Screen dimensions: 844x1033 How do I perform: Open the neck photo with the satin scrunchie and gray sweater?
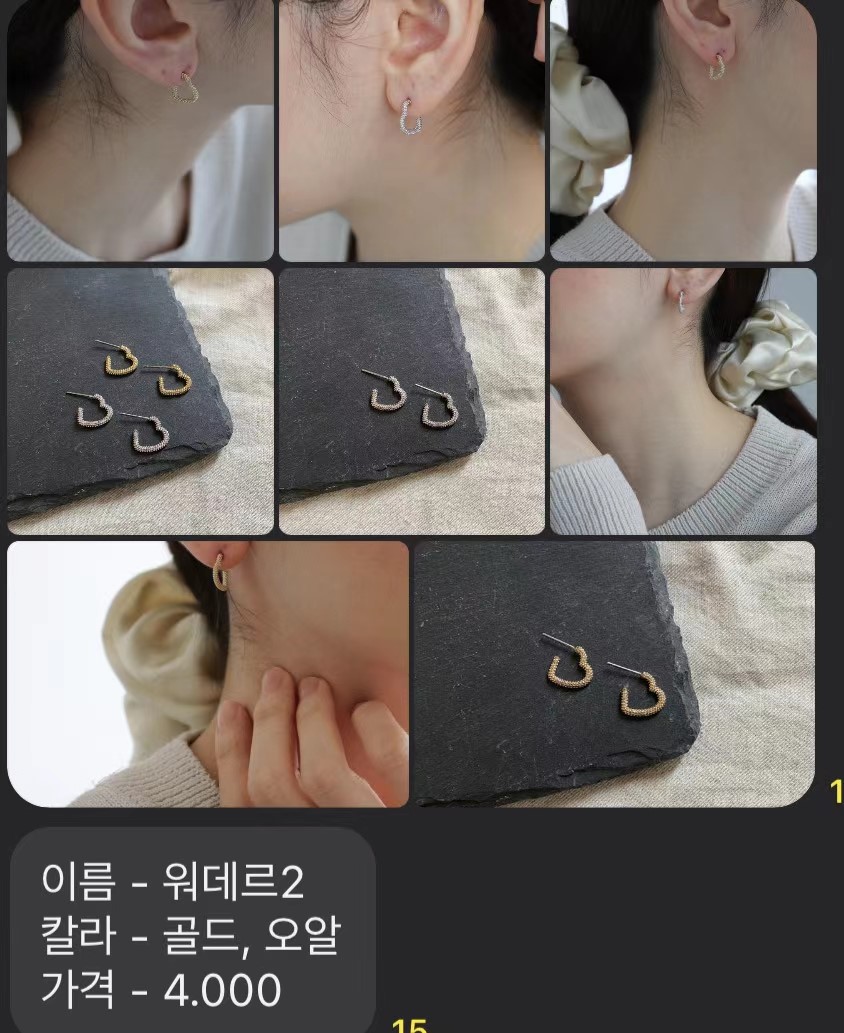pyautogui.click(x=683, y=401)
